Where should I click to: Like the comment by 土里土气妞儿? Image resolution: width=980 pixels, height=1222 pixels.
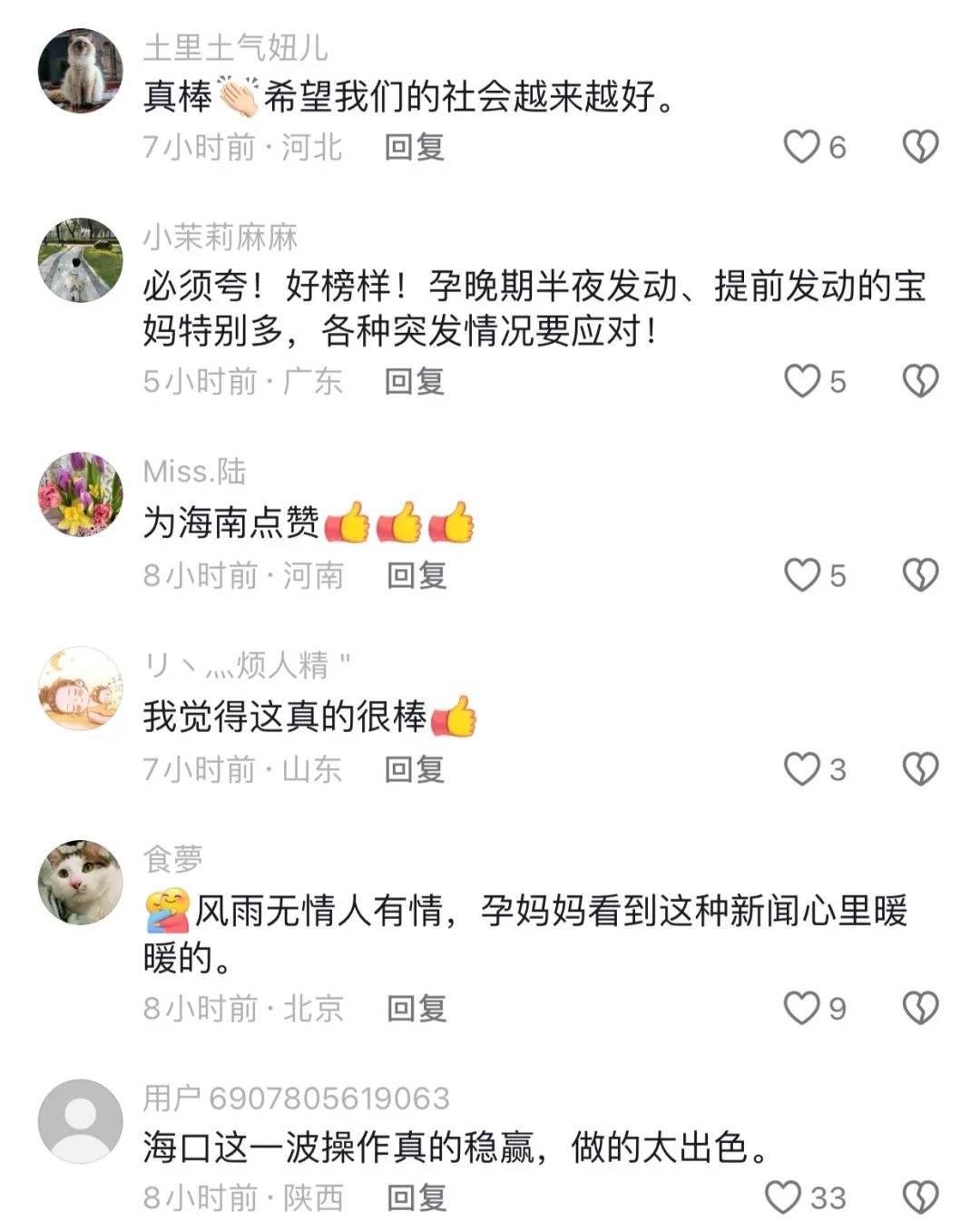(x=801, y=146)
